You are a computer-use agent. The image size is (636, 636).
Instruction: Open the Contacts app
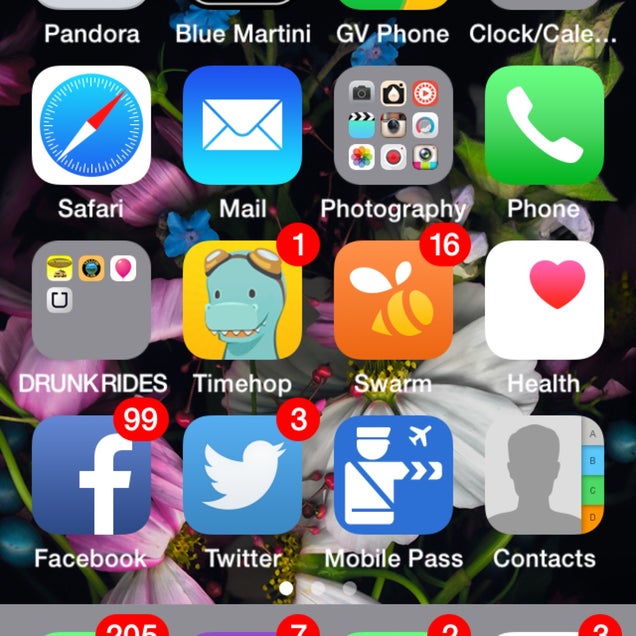coord(544,475)
